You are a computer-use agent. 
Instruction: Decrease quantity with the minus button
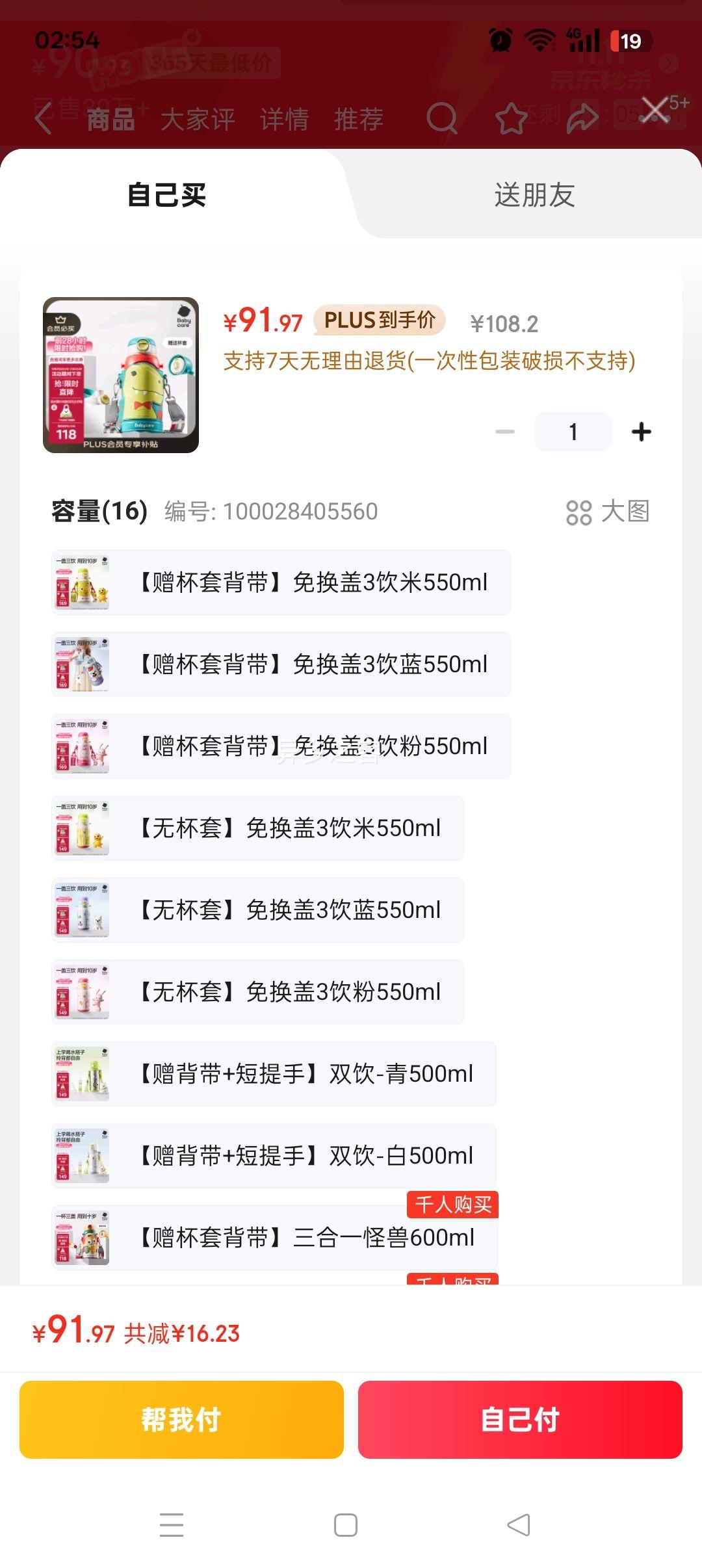[x=505, y=432]
